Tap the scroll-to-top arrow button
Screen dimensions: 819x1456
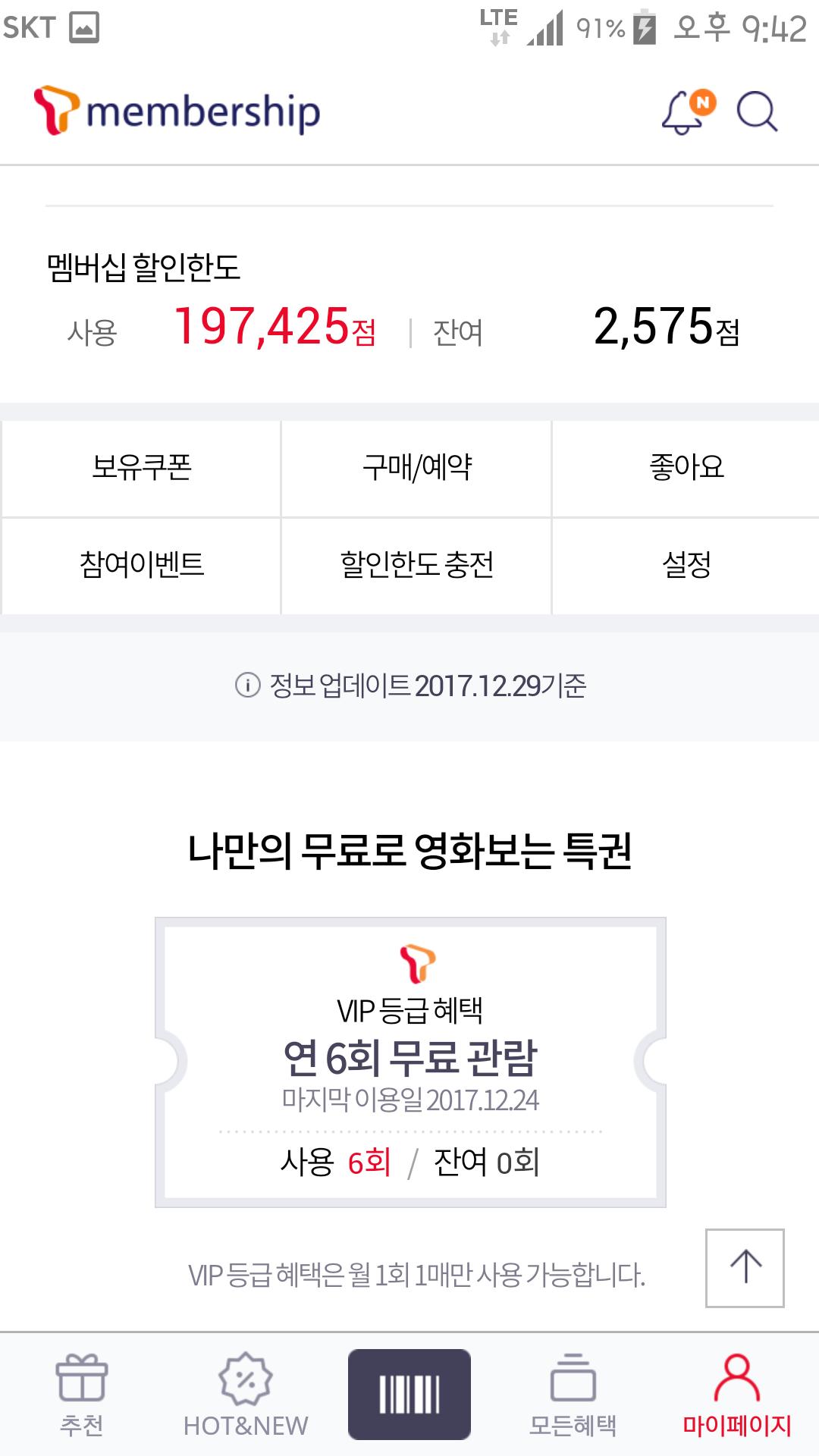click(x=745, y=1268)
